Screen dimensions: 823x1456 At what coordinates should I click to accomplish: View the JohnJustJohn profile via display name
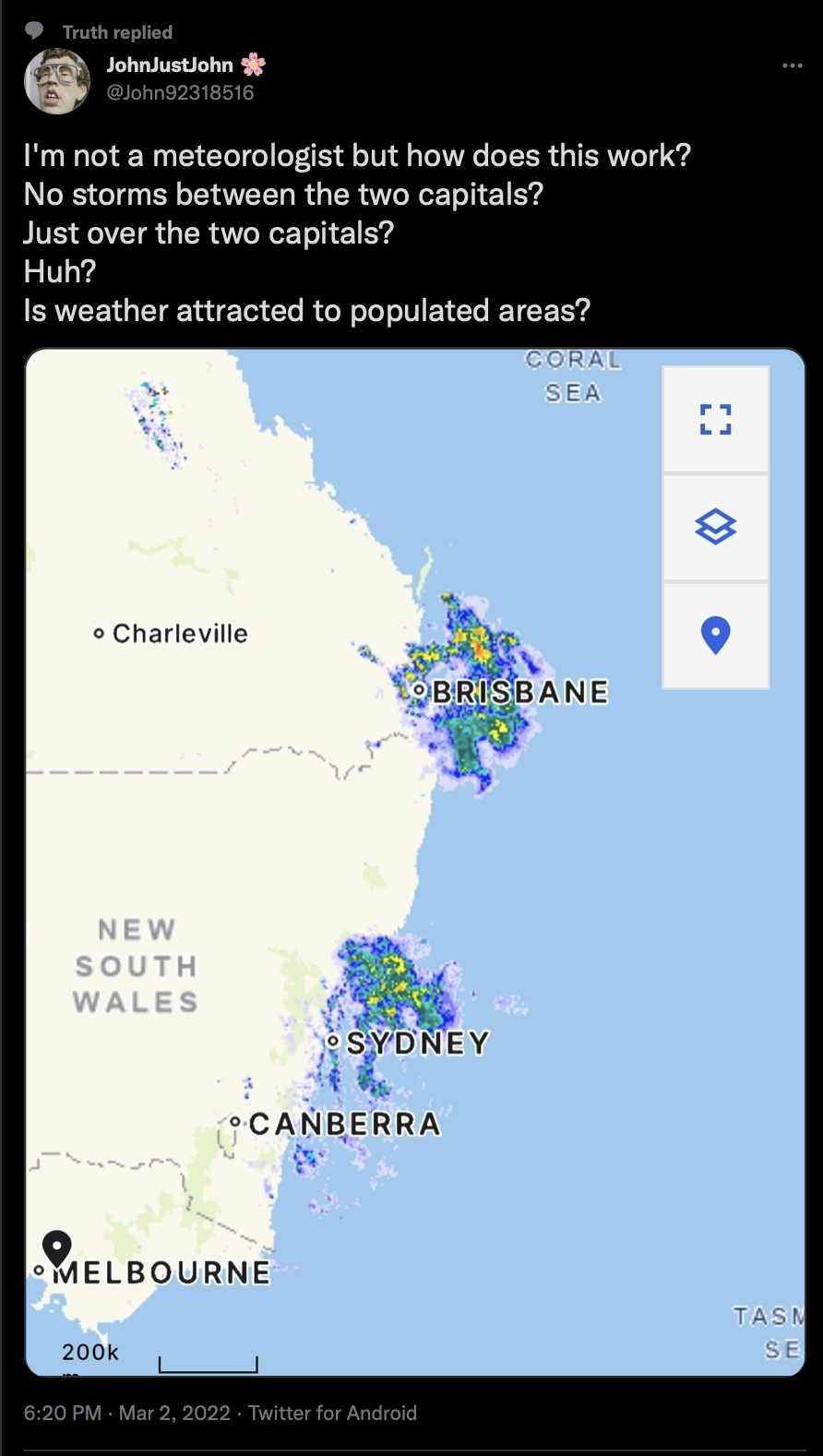point(170,65)
